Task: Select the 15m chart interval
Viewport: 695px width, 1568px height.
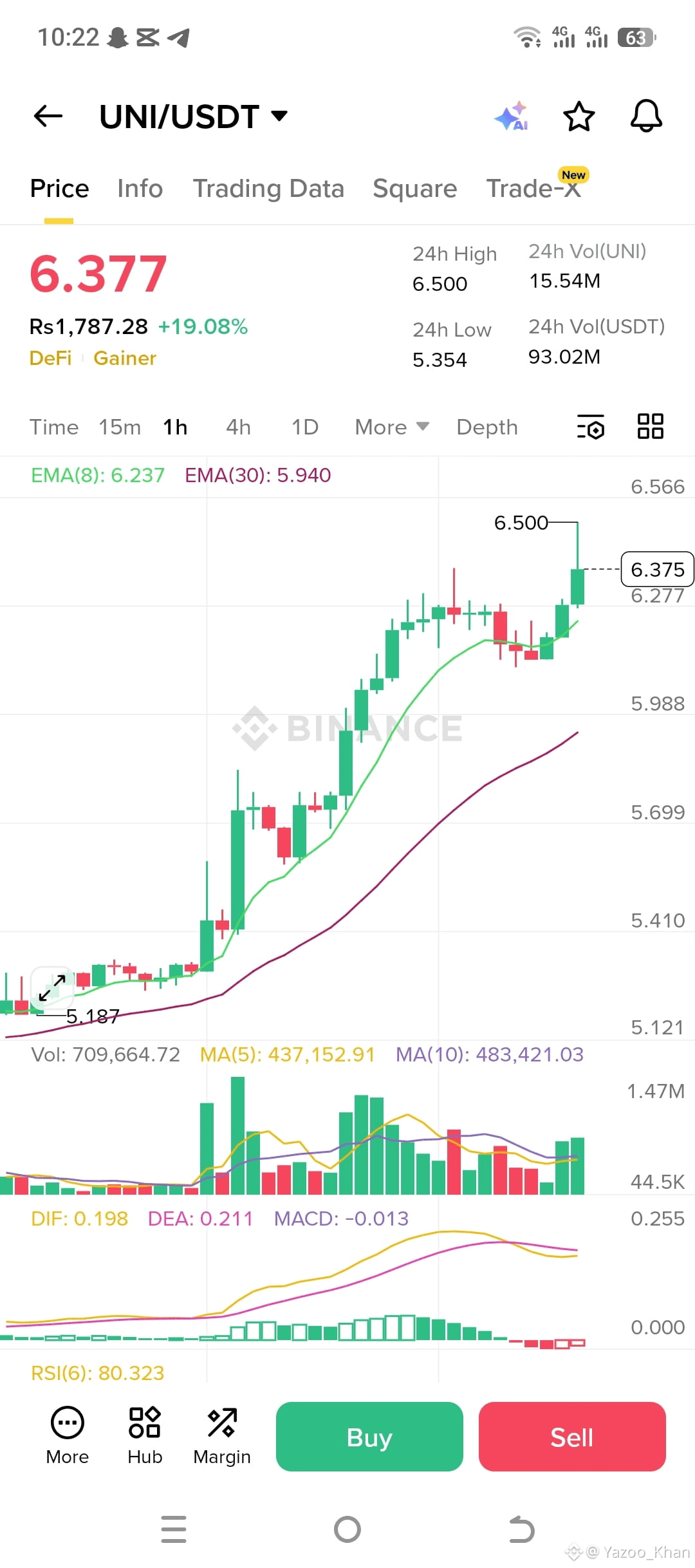Action: click(120, 427)
